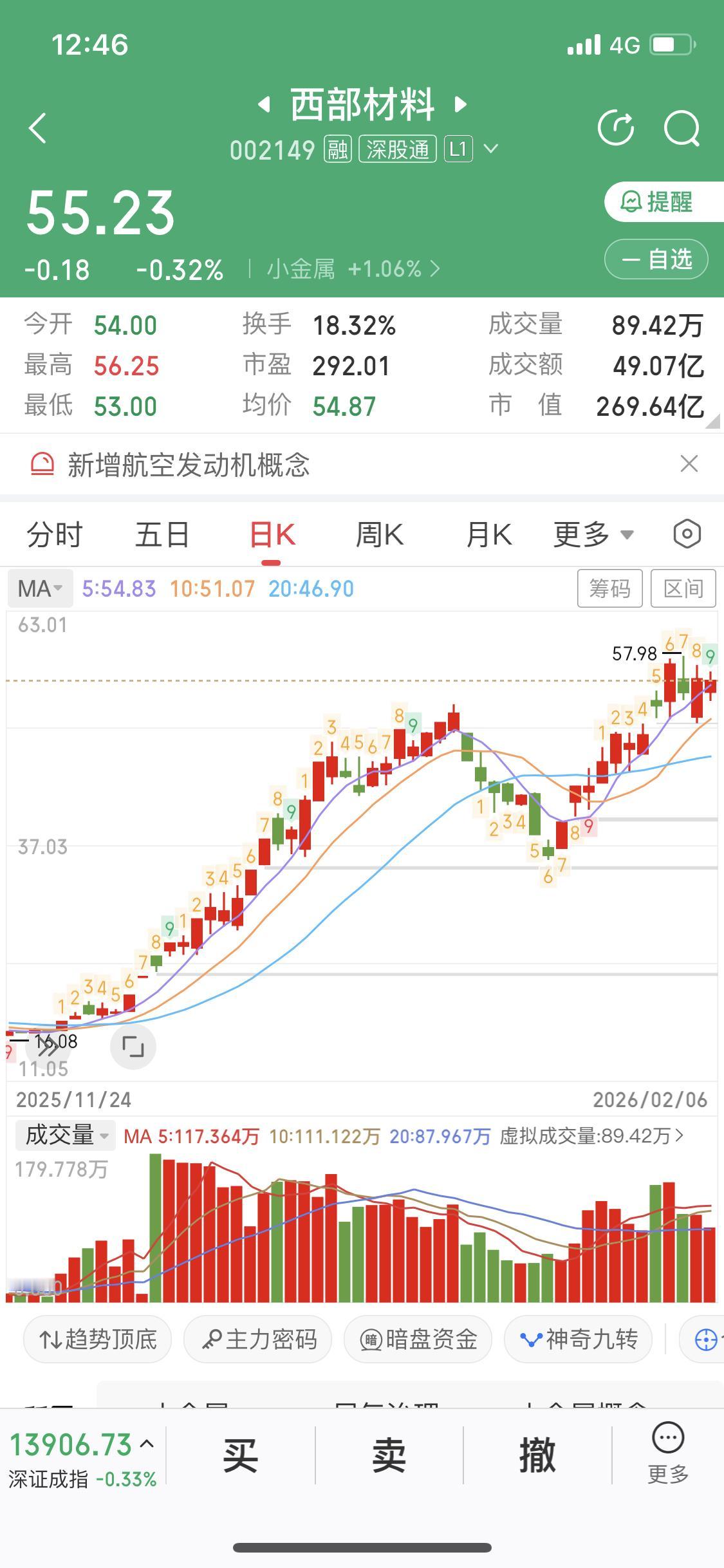The width and height of the screenshot is (724, 1568).
Task: Open the MA indicator dropdown
Action: (x=40, y=588)
